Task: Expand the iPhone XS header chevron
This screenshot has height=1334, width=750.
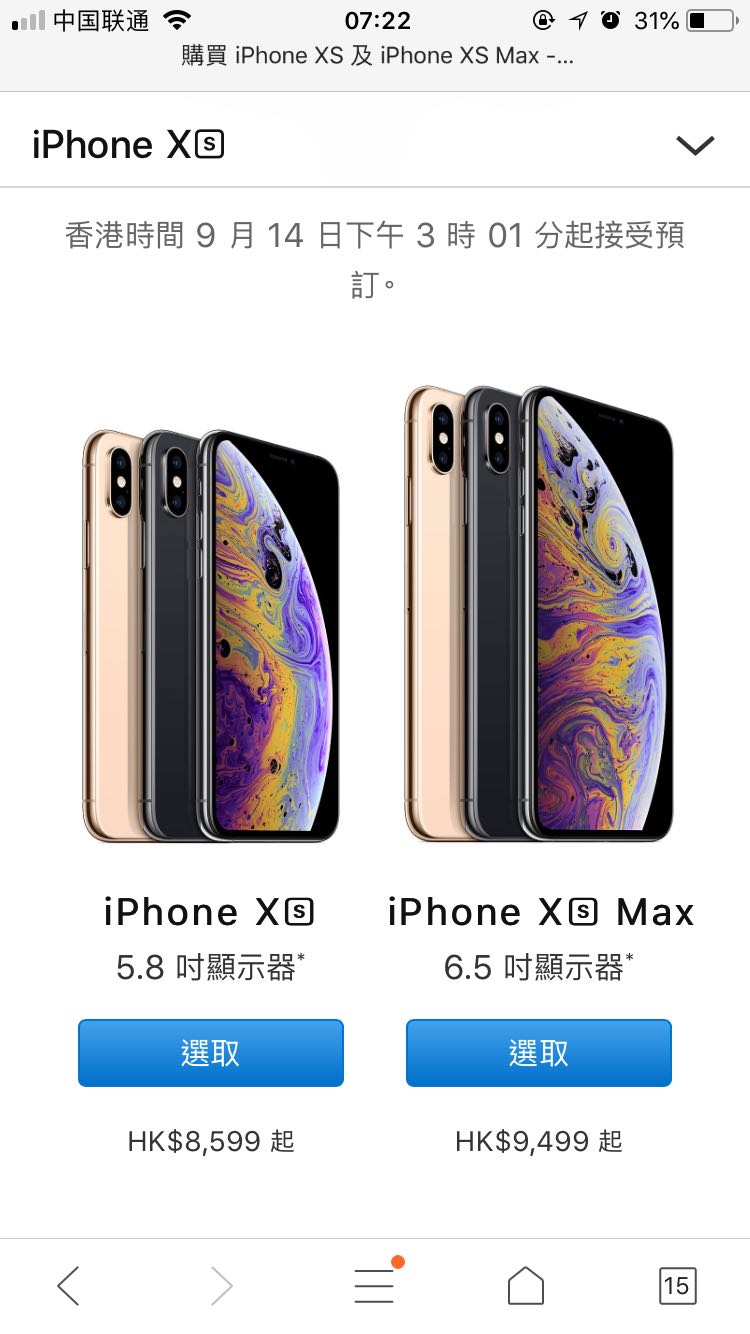Action: (x=695, y=146)
